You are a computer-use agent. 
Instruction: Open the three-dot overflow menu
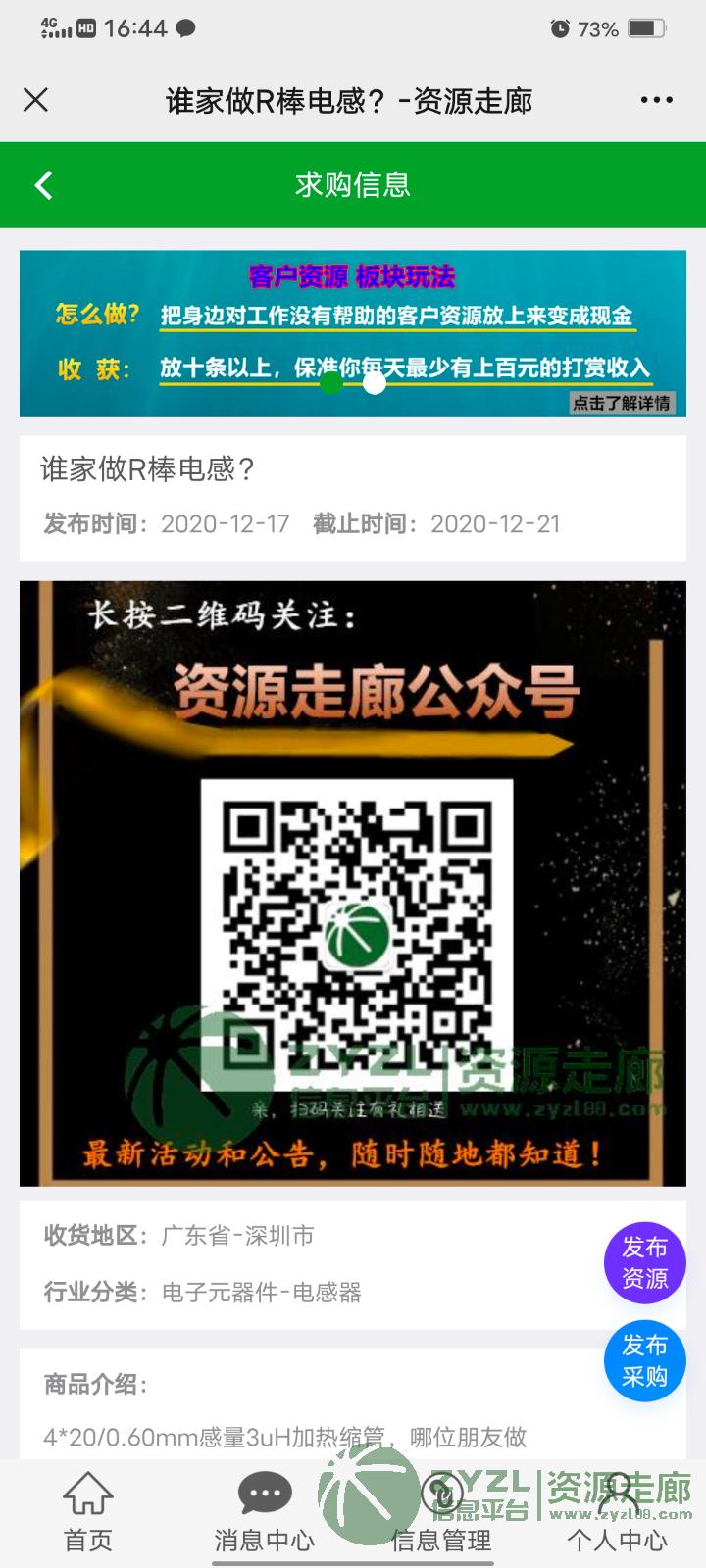pos(656,99)
